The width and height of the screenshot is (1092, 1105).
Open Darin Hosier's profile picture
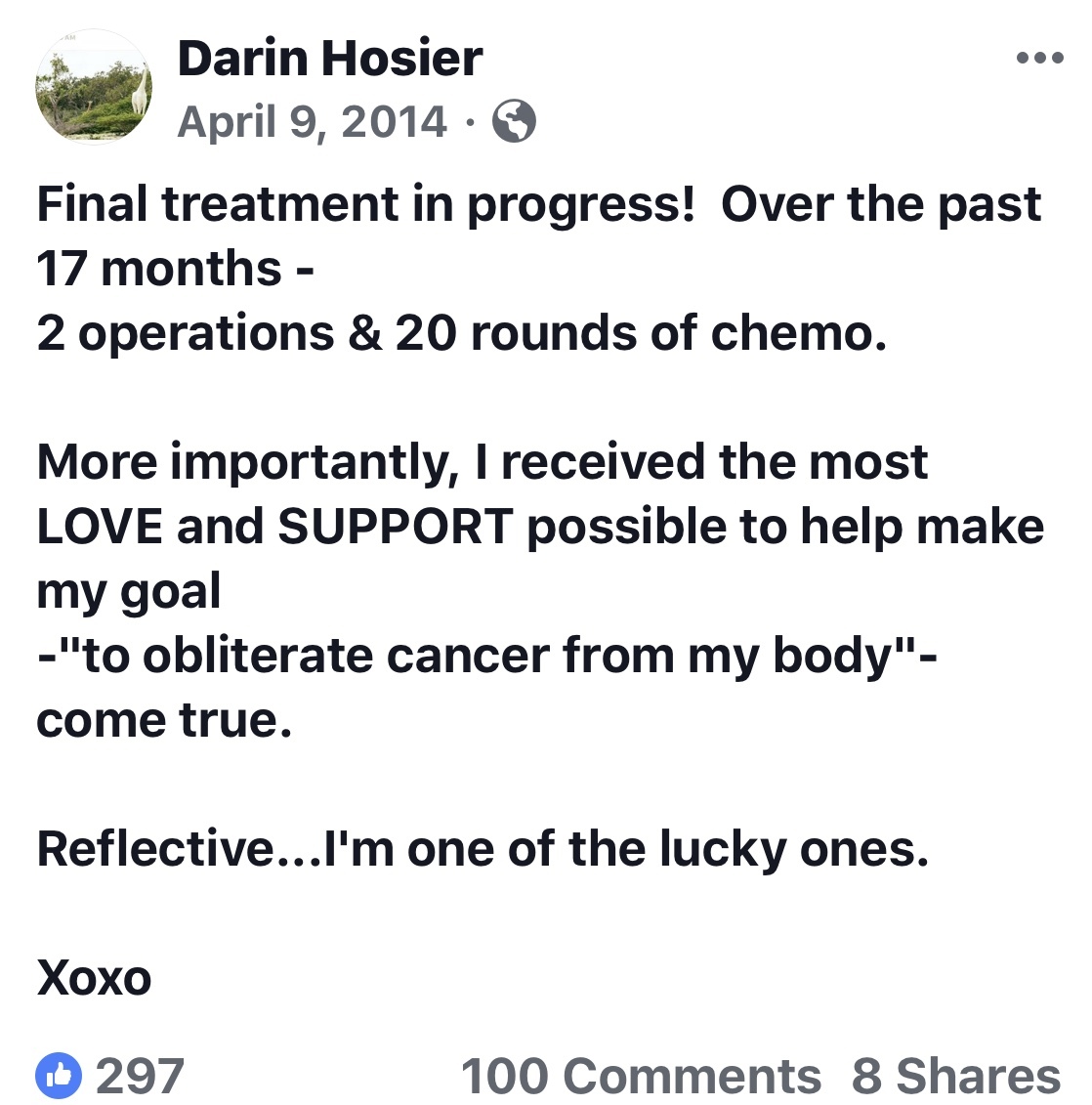93,86
